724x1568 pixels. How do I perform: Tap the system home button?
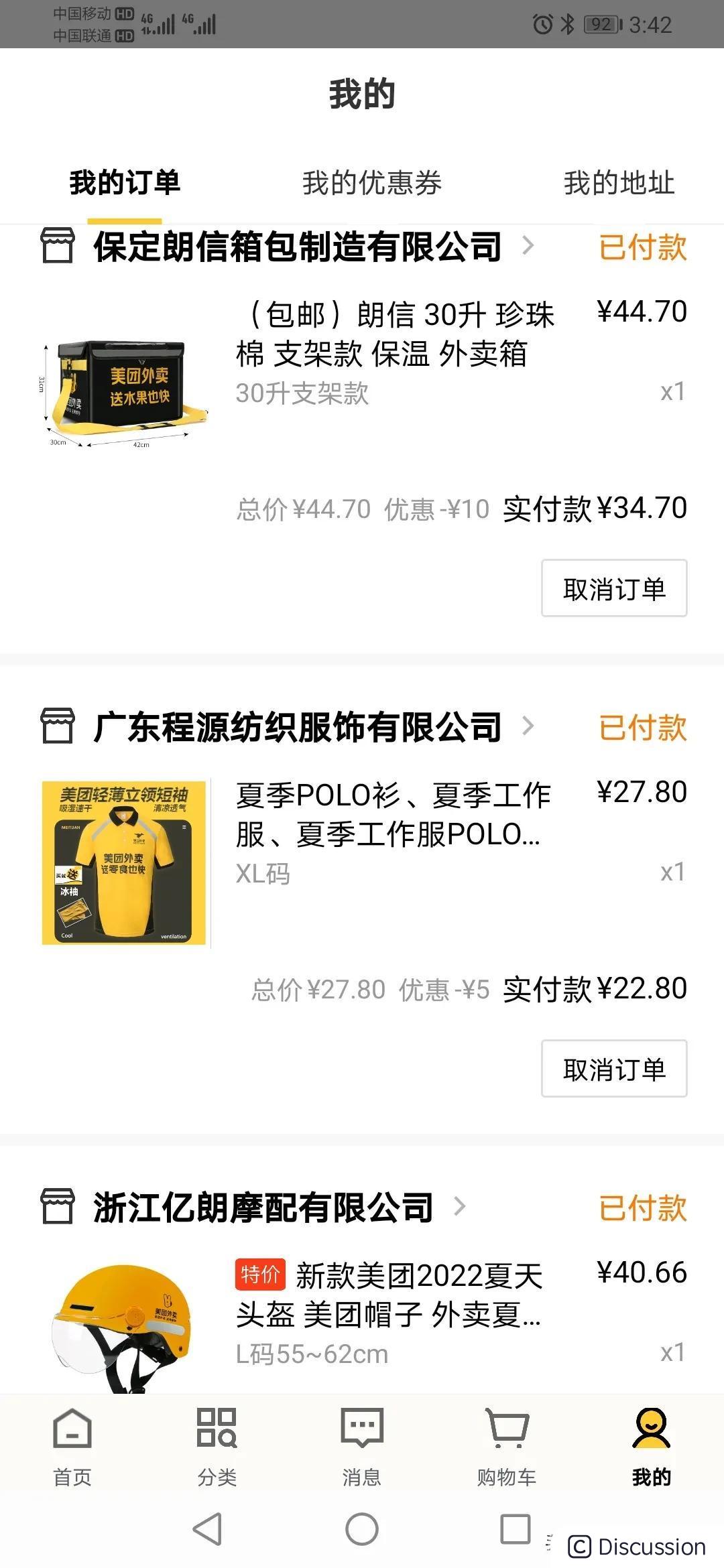tap(362, 1529)
